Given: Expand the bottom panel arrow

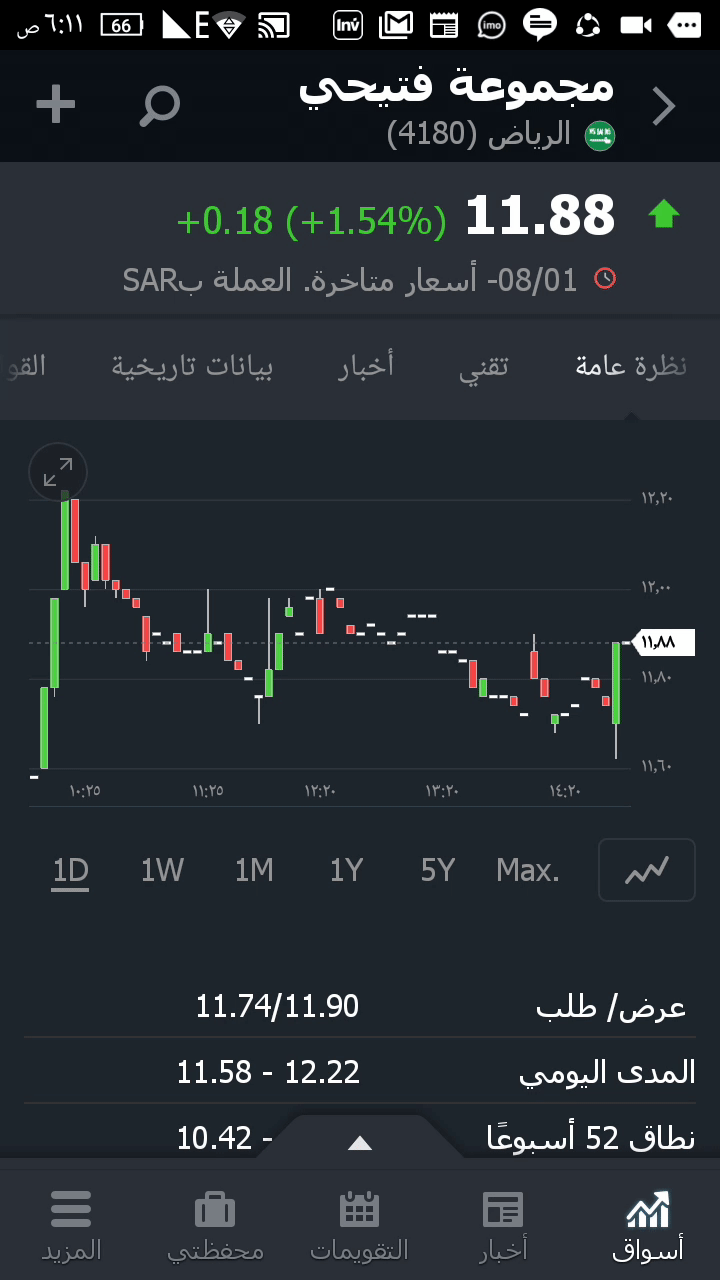Looking at the screenshot, I should [360, 1143].
